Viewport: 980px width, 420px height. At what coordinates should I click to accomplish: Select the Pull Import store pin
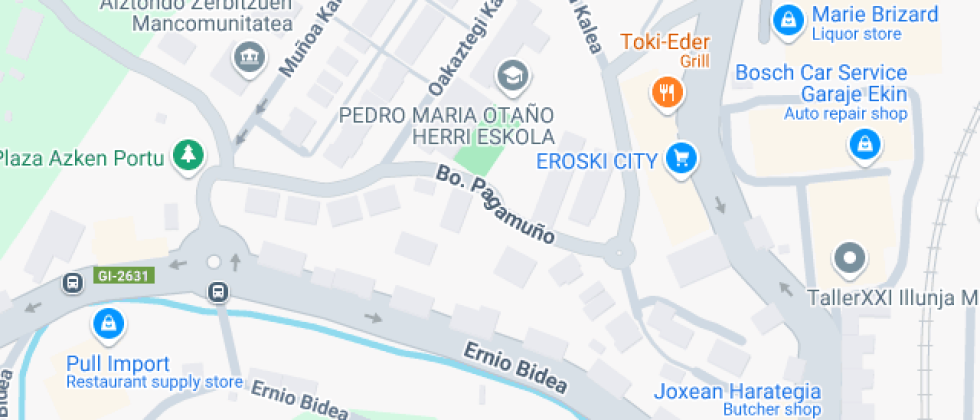coord(109,324)
